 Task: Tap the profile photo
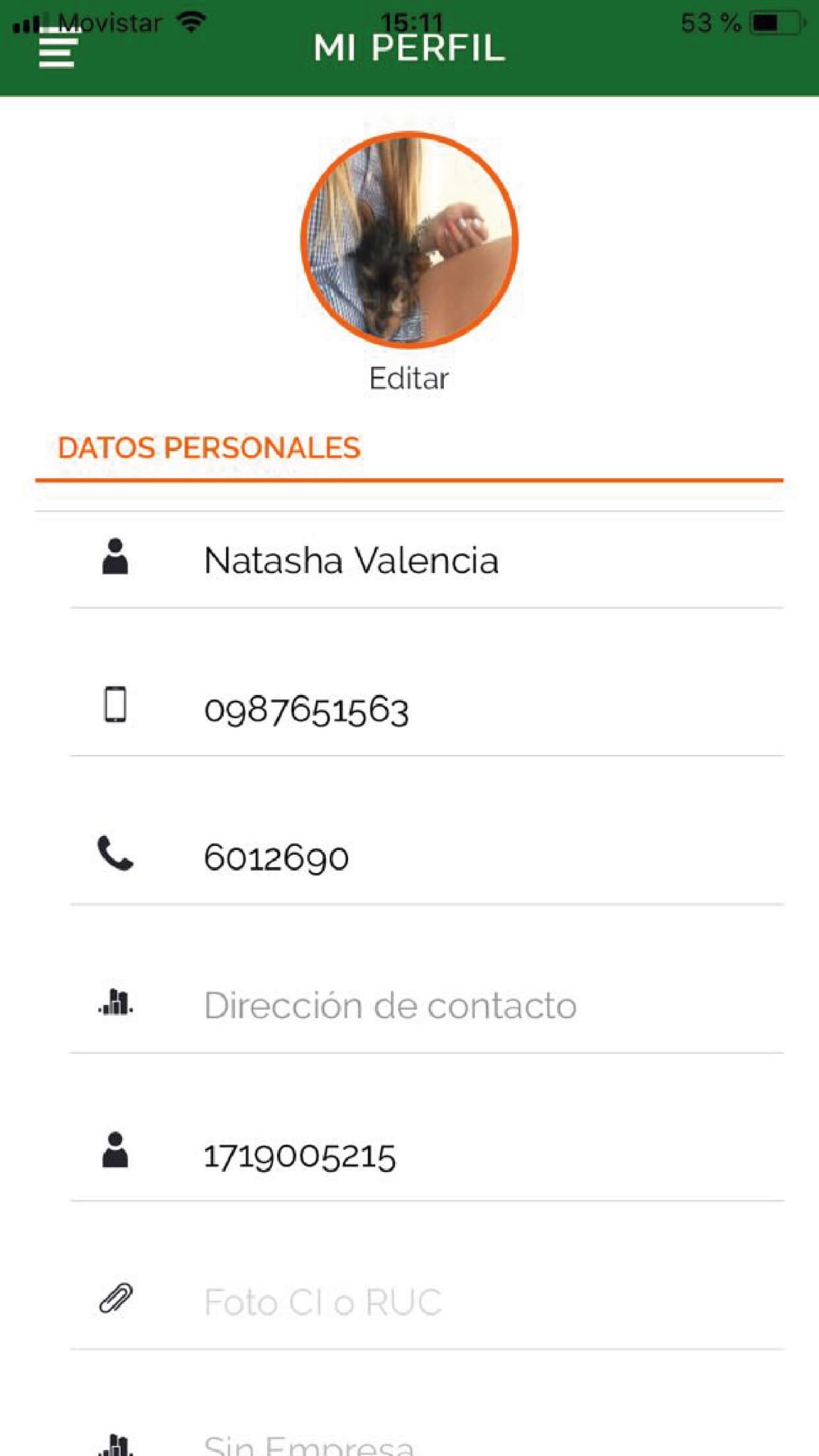(x=409, y=240)
